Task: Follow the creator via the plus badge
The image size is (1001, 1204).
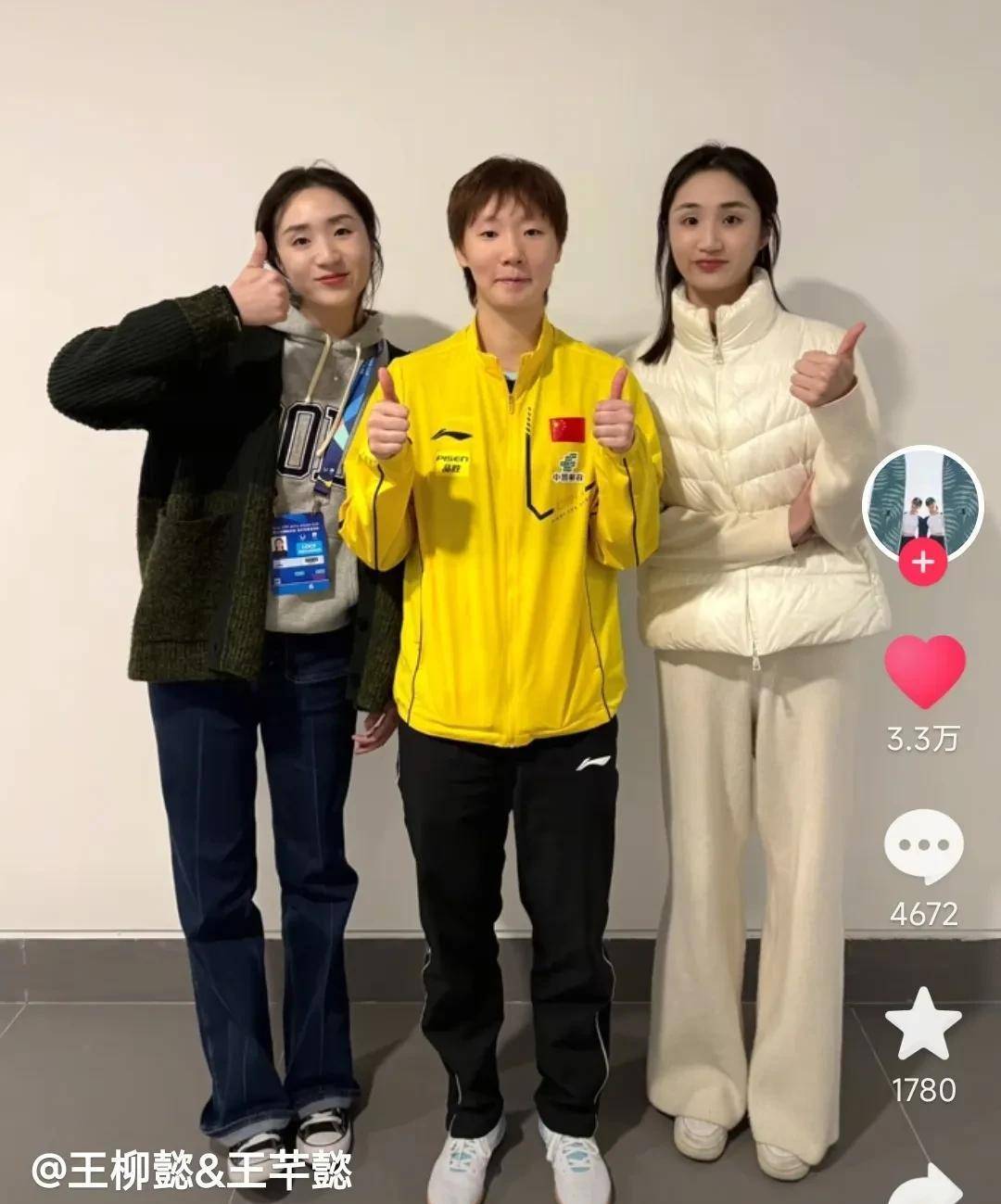Action: coord(922,563)
